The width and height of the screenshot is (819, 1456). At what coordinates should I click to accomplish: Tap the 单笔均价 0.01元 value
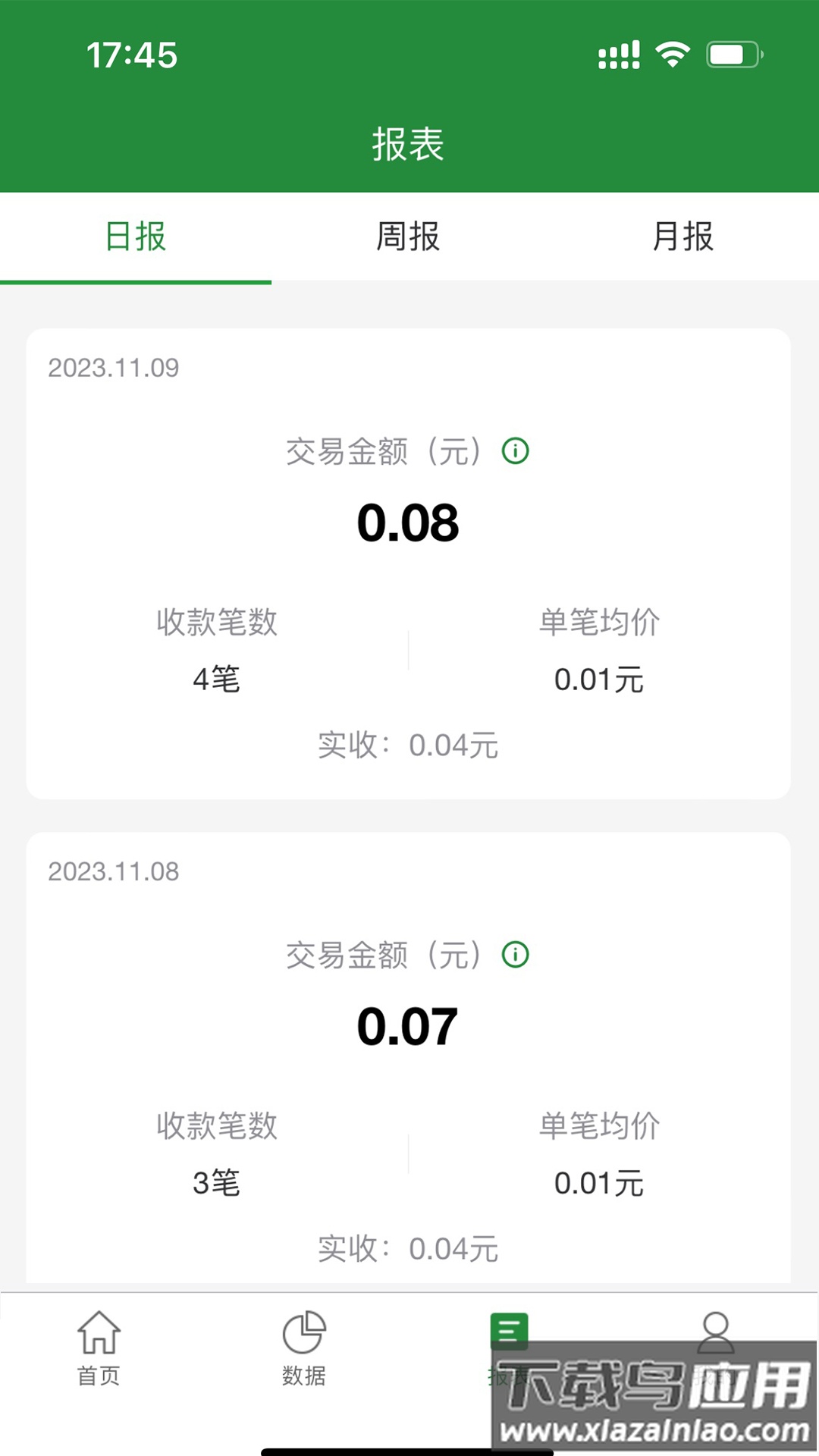click(599, 680)
